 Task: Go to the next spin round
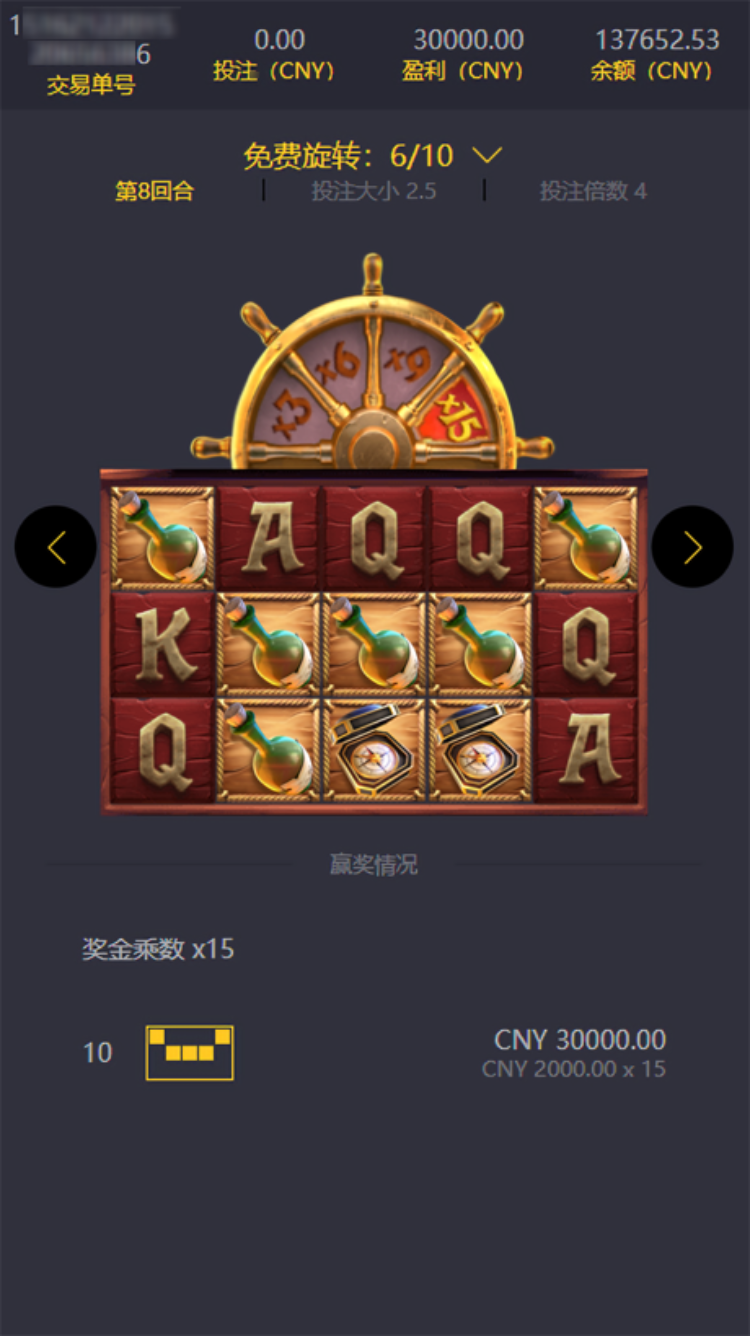(x=692, y=547)
